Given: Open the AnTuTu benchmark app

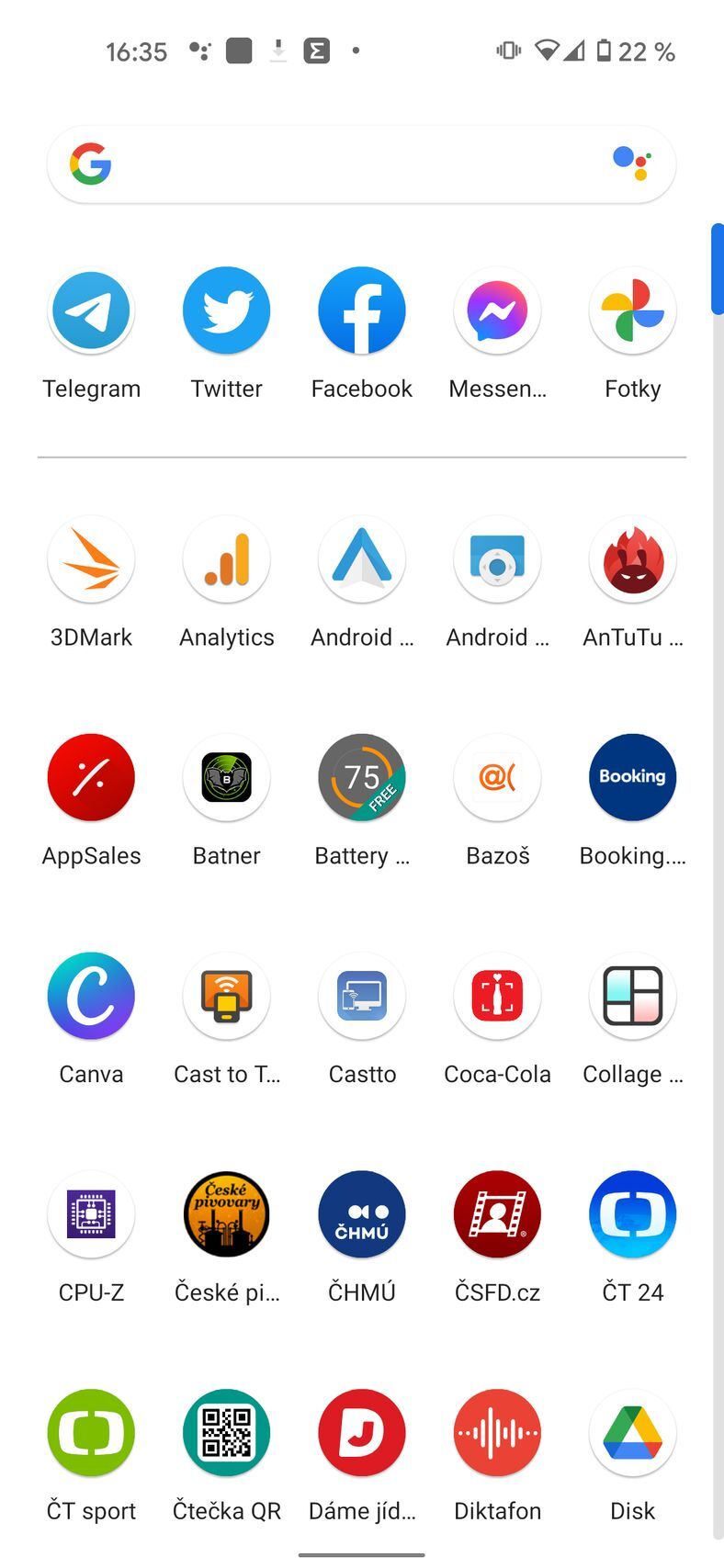Looking at the screenshot, I should (x=632, y=559).
